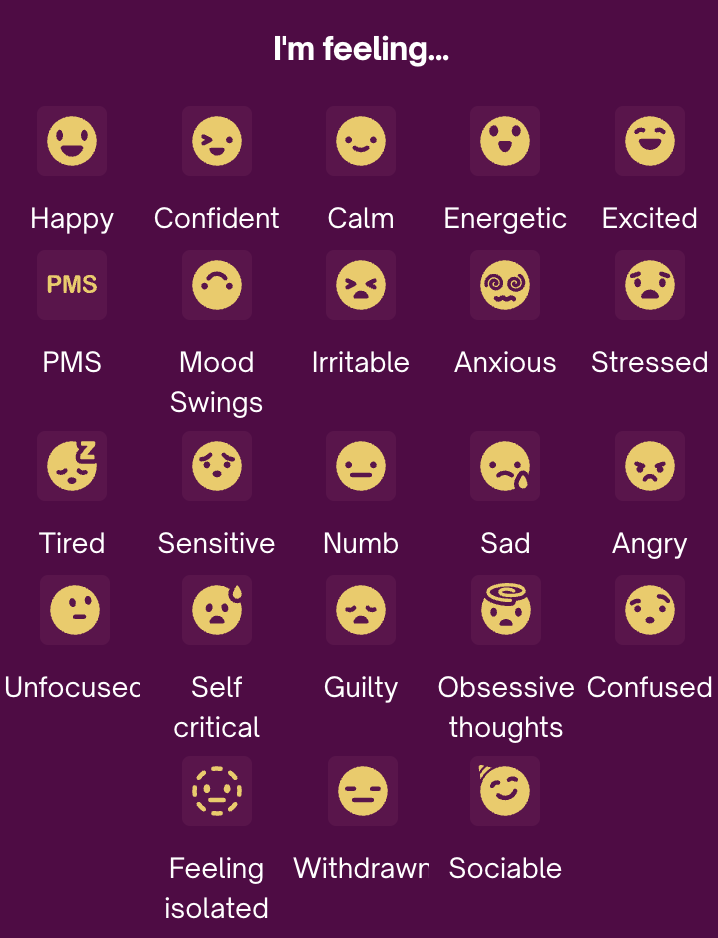Select the Happy mood

tap(72, 141)
